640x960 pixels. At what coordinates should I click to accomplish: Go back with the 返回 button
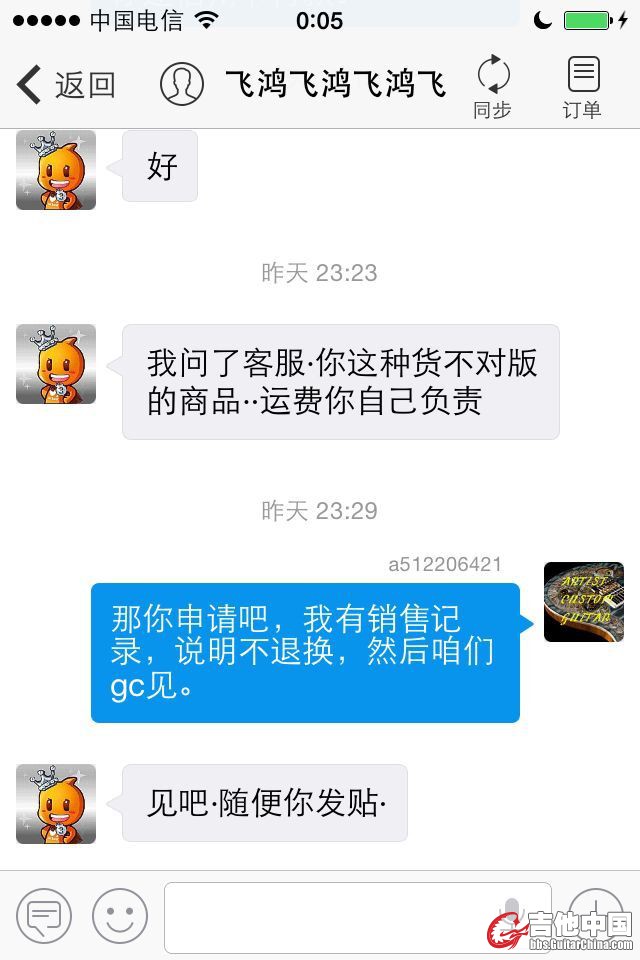pos(66,85)
